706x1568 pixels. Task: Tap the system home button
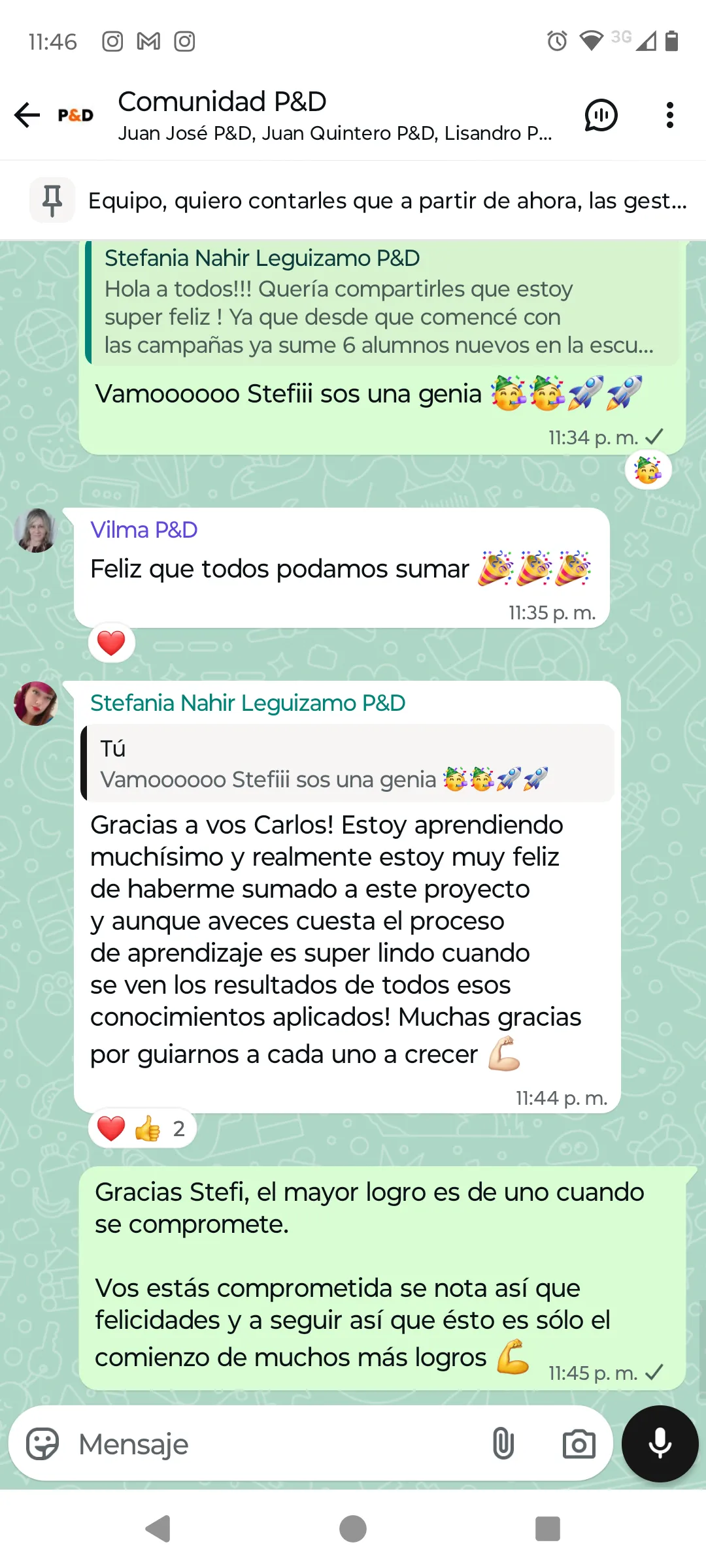pos(353,1529)
